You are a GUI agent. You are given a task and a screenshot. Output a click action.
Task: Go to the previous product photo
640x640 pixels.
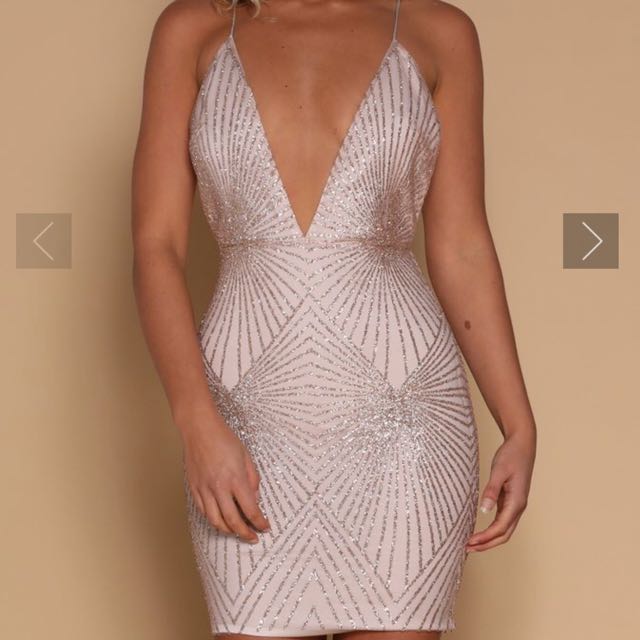(44, 241)
